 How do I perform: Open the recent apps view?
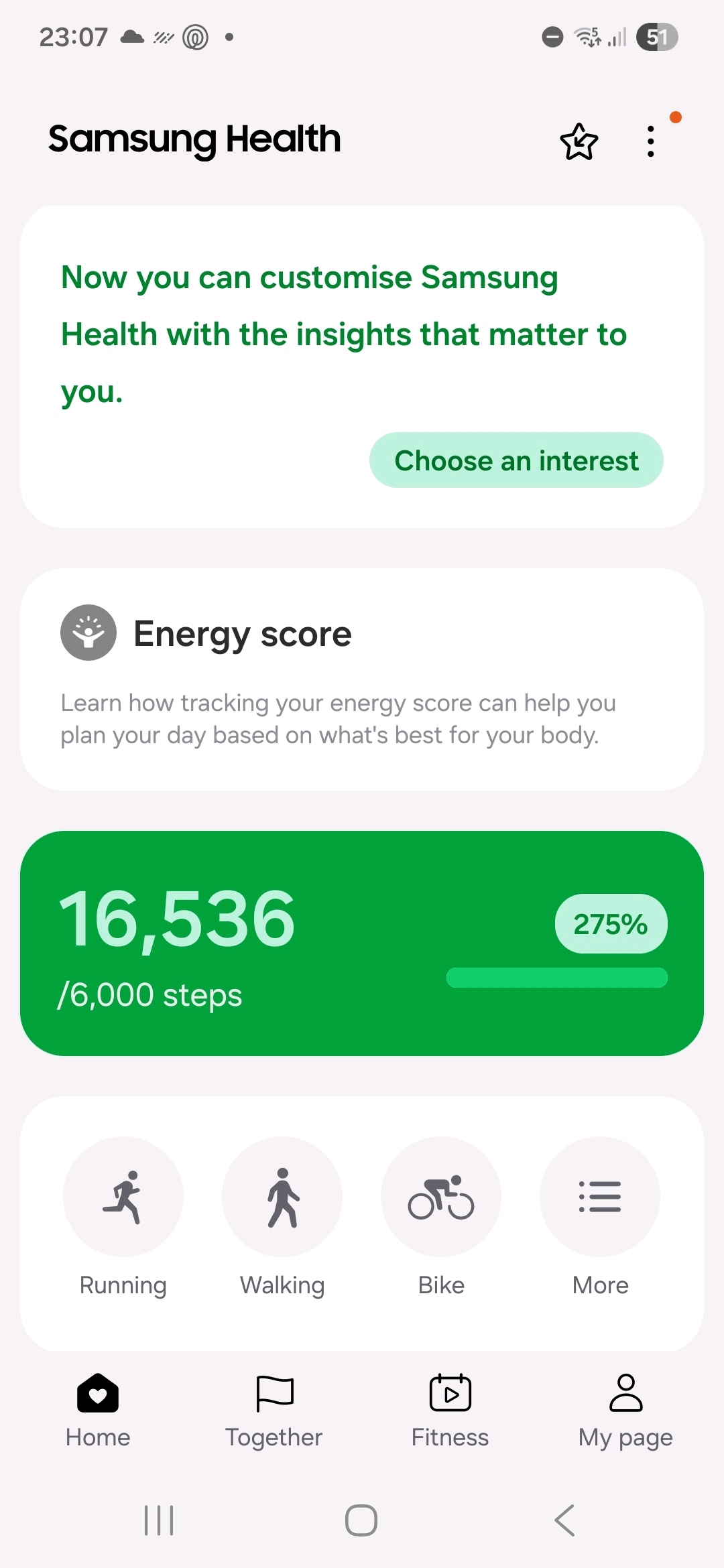[160, 1520]
